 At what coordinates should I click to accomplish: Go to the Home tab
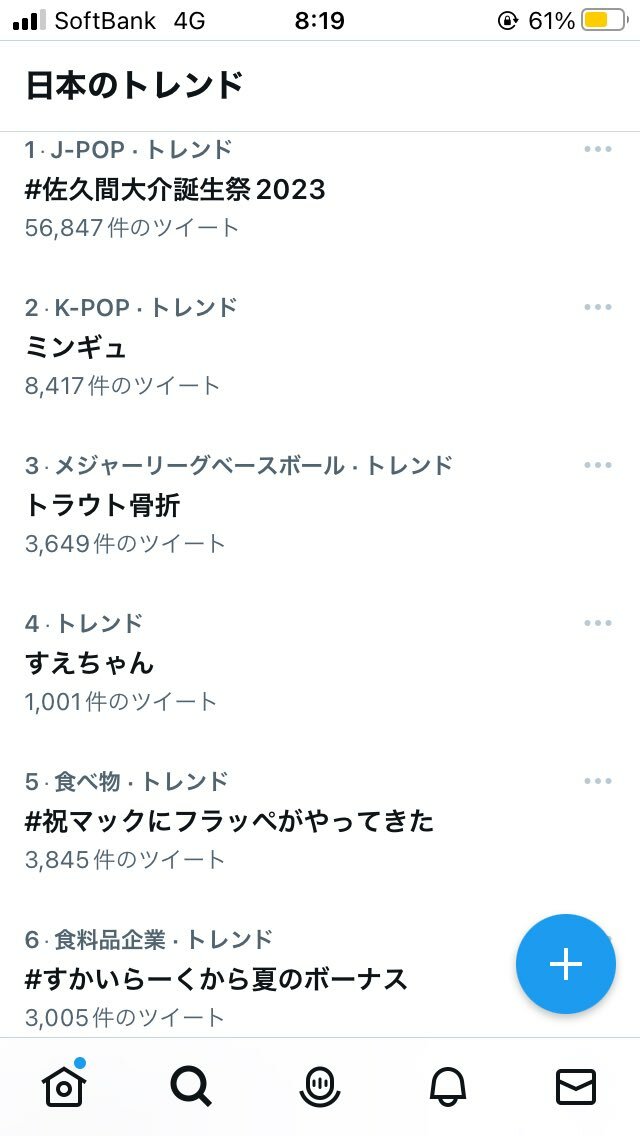(x=64, y=1086)
